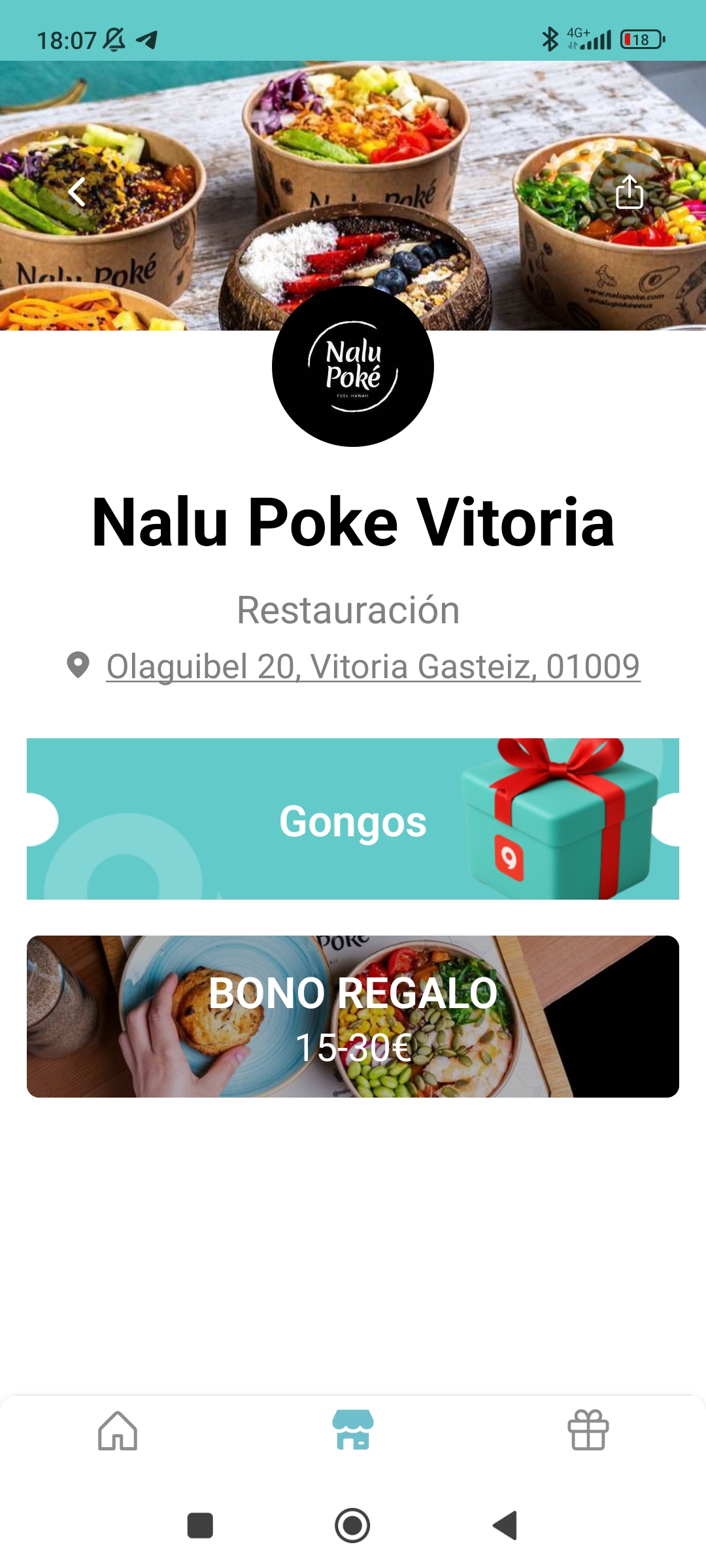Switch to the gifts tab
The width and height of the screenshot is (706, 1568).
pos(588,1431)
